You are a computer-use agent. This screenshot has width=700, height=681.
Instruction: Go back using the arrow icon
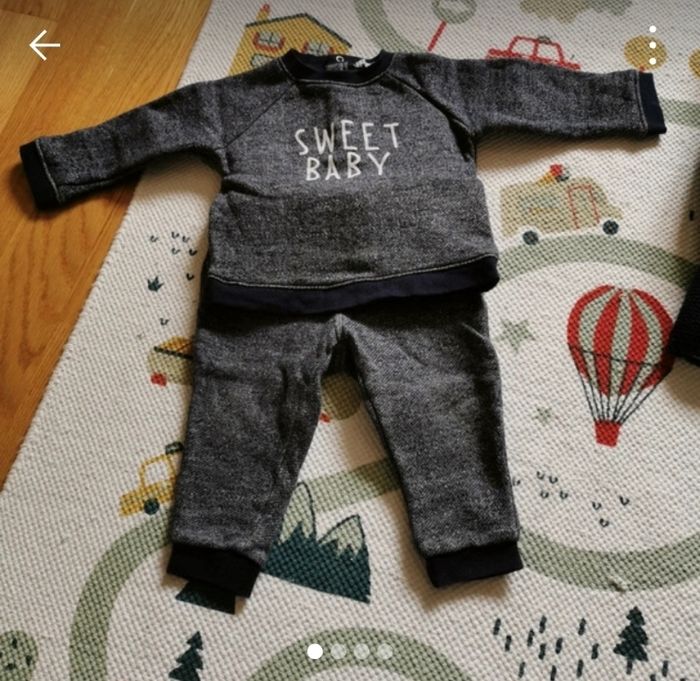coord(44,45)
